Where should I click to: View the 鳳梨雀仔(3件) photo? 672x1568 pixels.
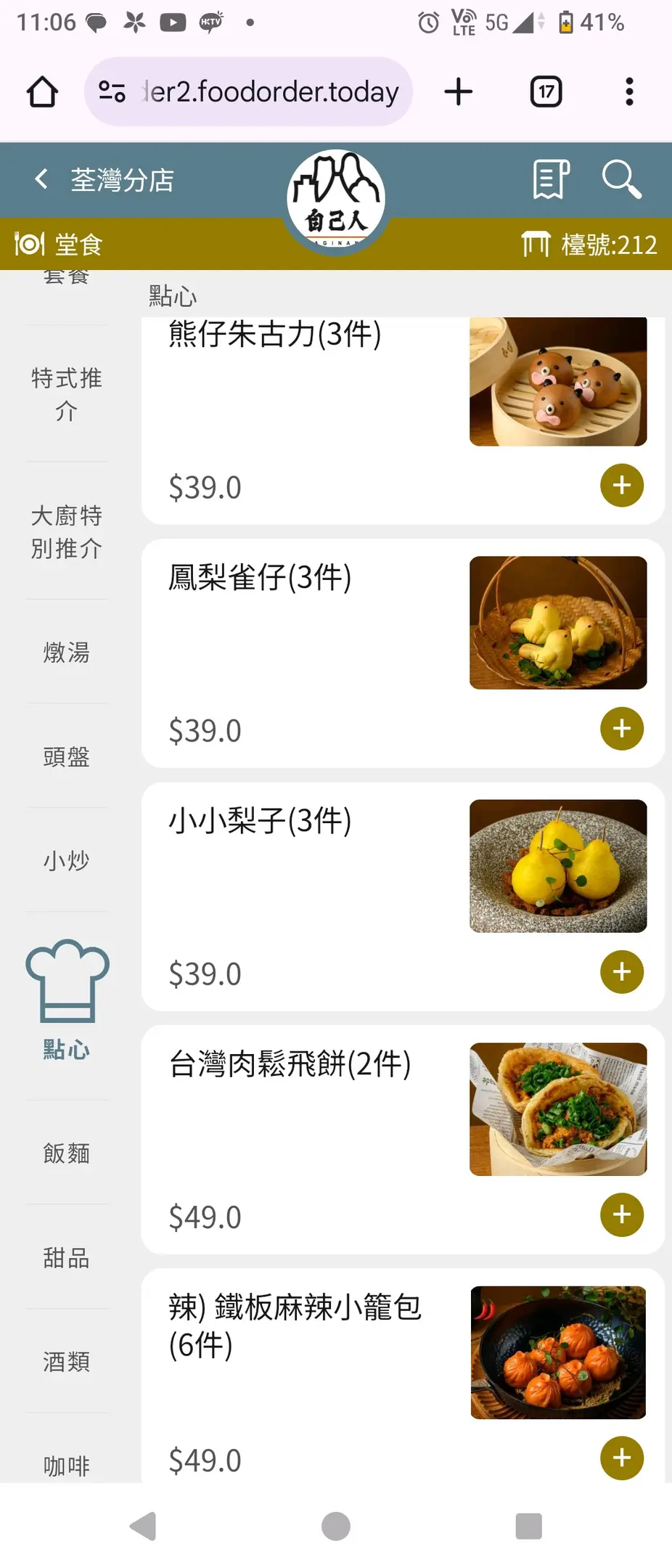coord(558,623)
